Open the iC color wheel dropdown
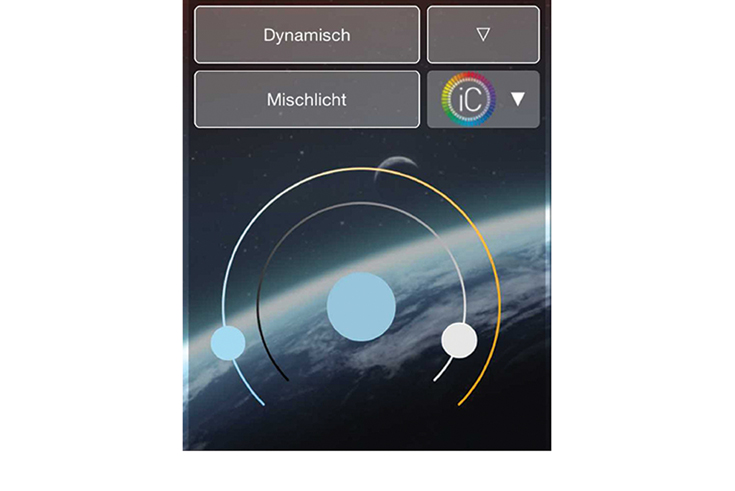The image size is (735, 491). 483,100
